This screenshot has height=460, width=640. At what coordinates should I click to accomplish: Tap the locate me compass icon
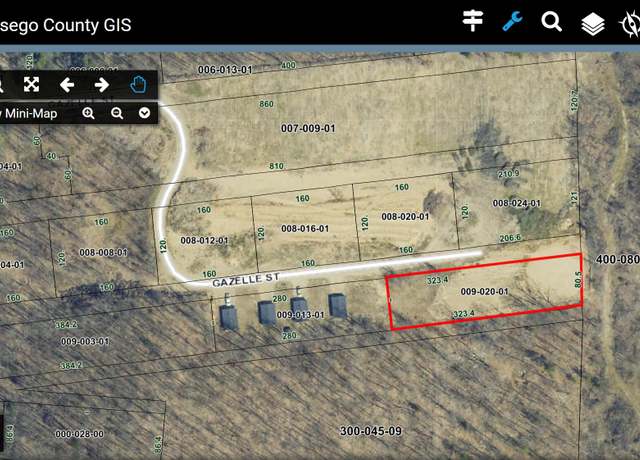click(631, 22)
